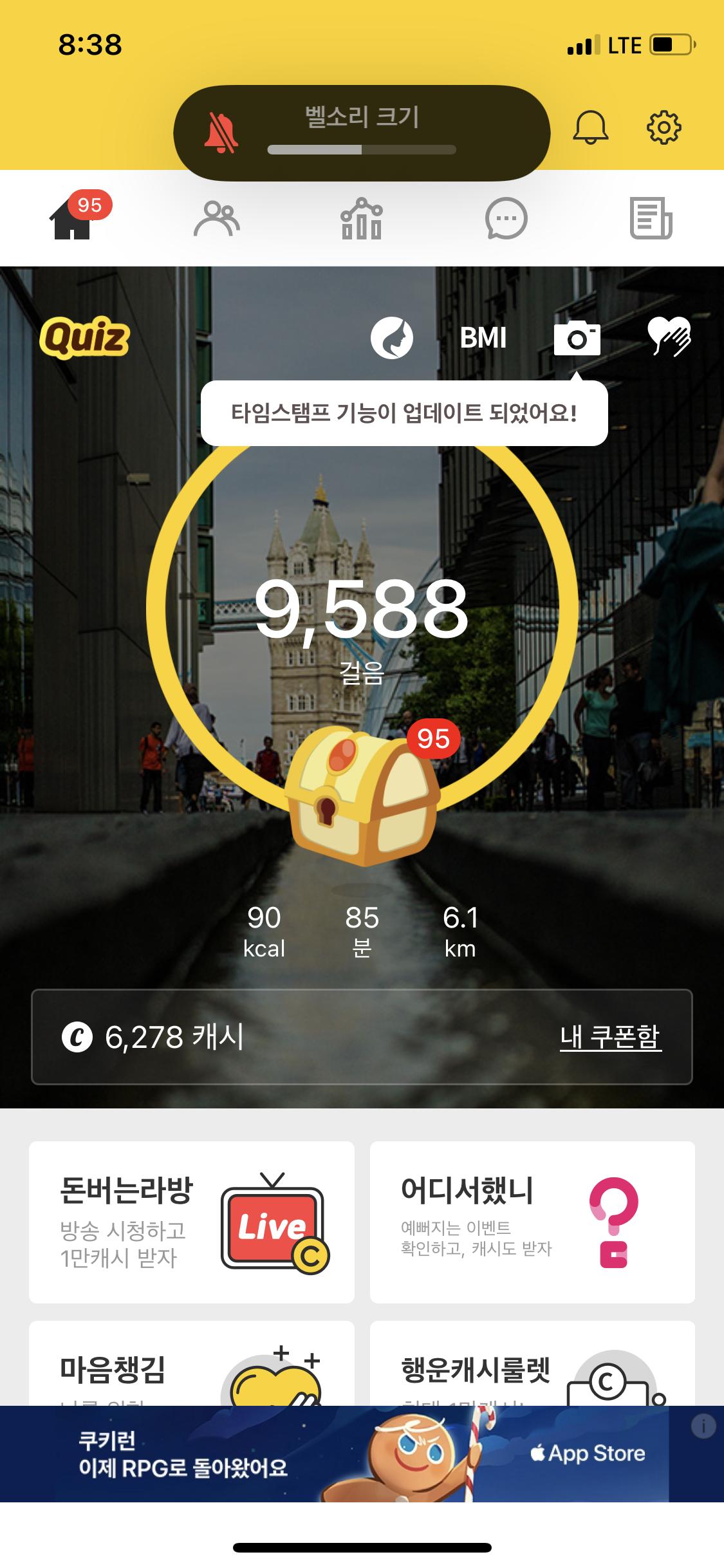Screen dimensions: 724x1568
Task: Tap the 6,278 캐시 balance box
Action: (x=257, y=1037)
